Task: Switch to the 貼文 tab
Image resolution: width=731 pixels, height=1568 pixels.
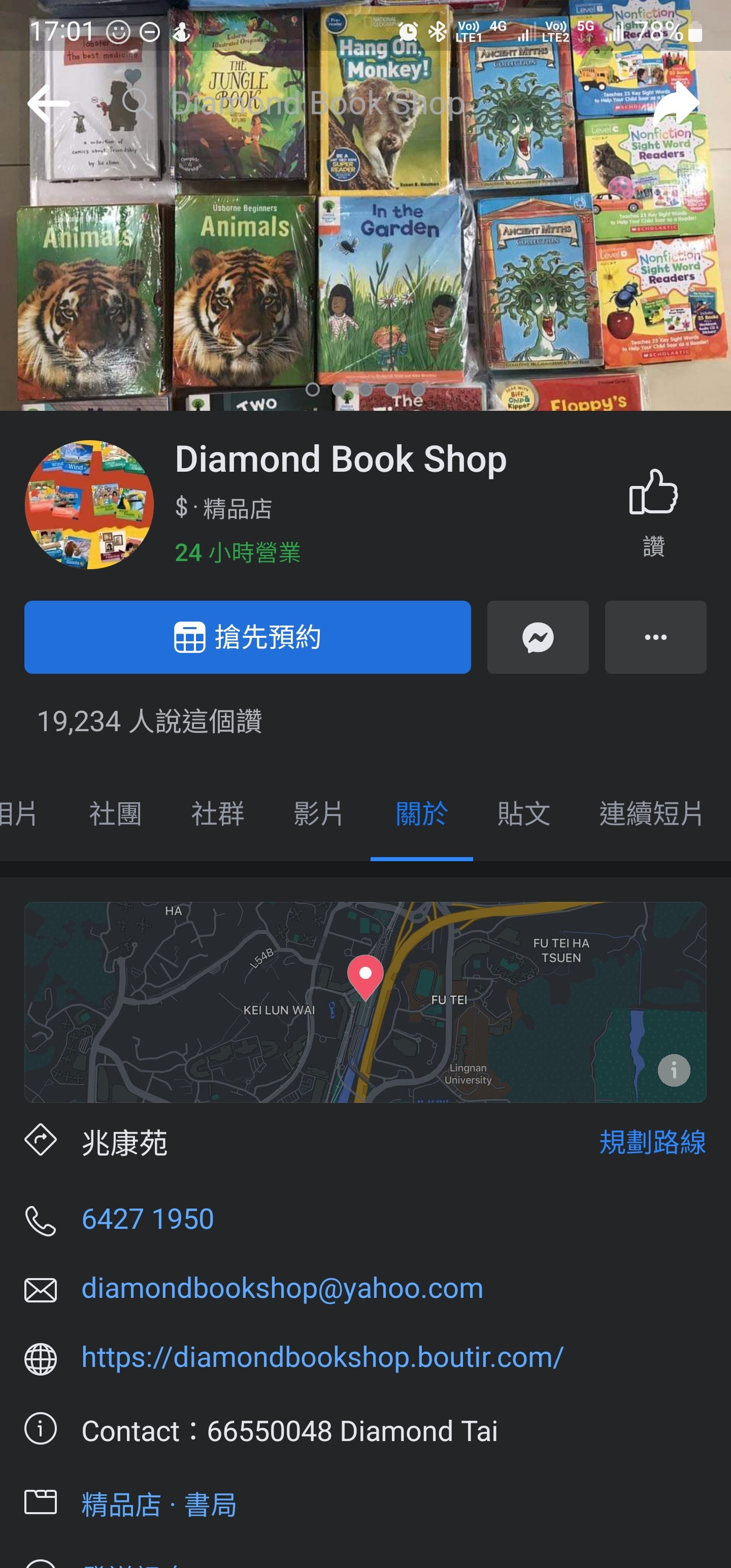Action: pos(523,813)
